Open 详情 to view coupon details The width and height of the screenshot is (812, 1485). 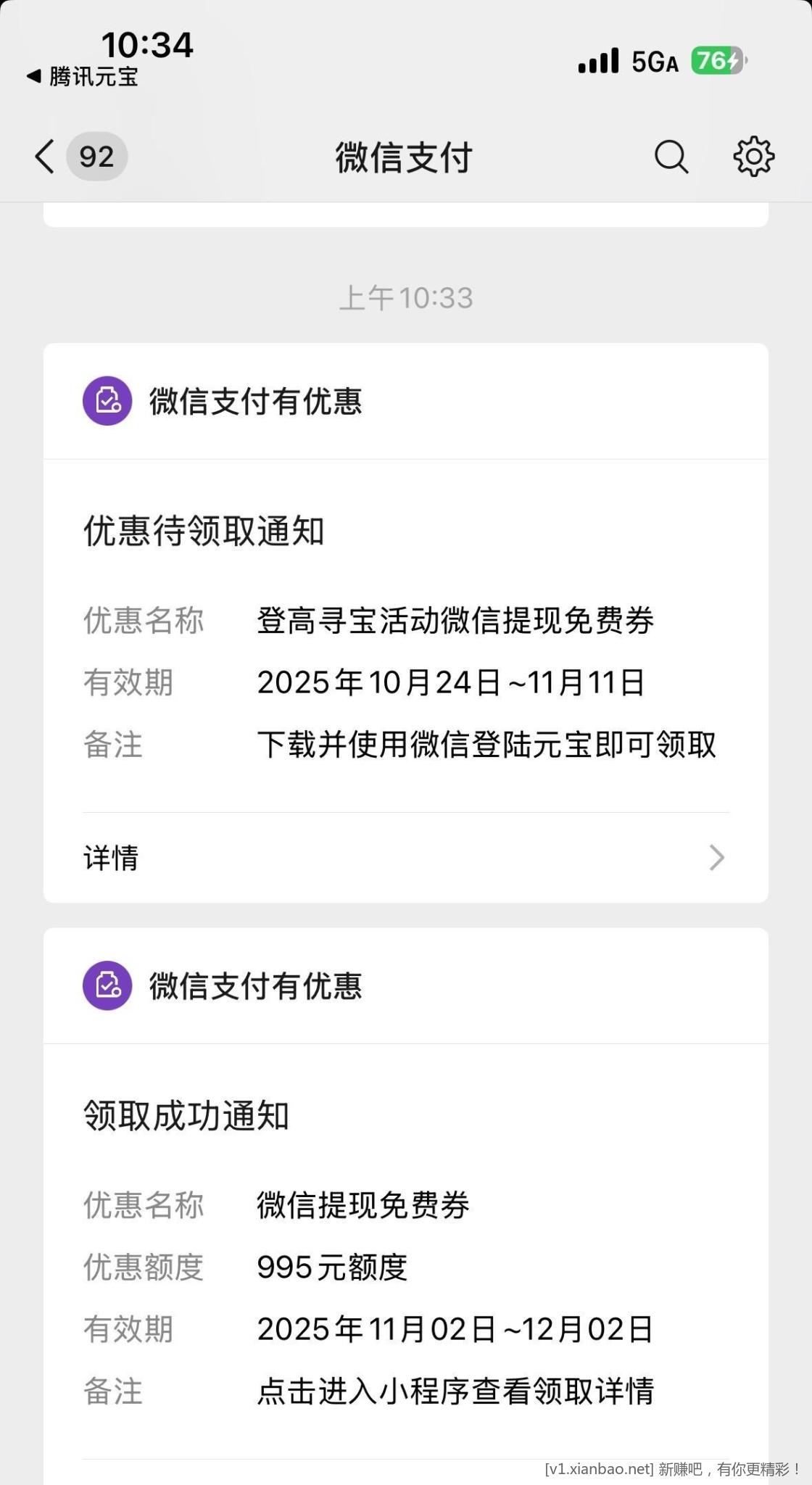pos(109,858)
